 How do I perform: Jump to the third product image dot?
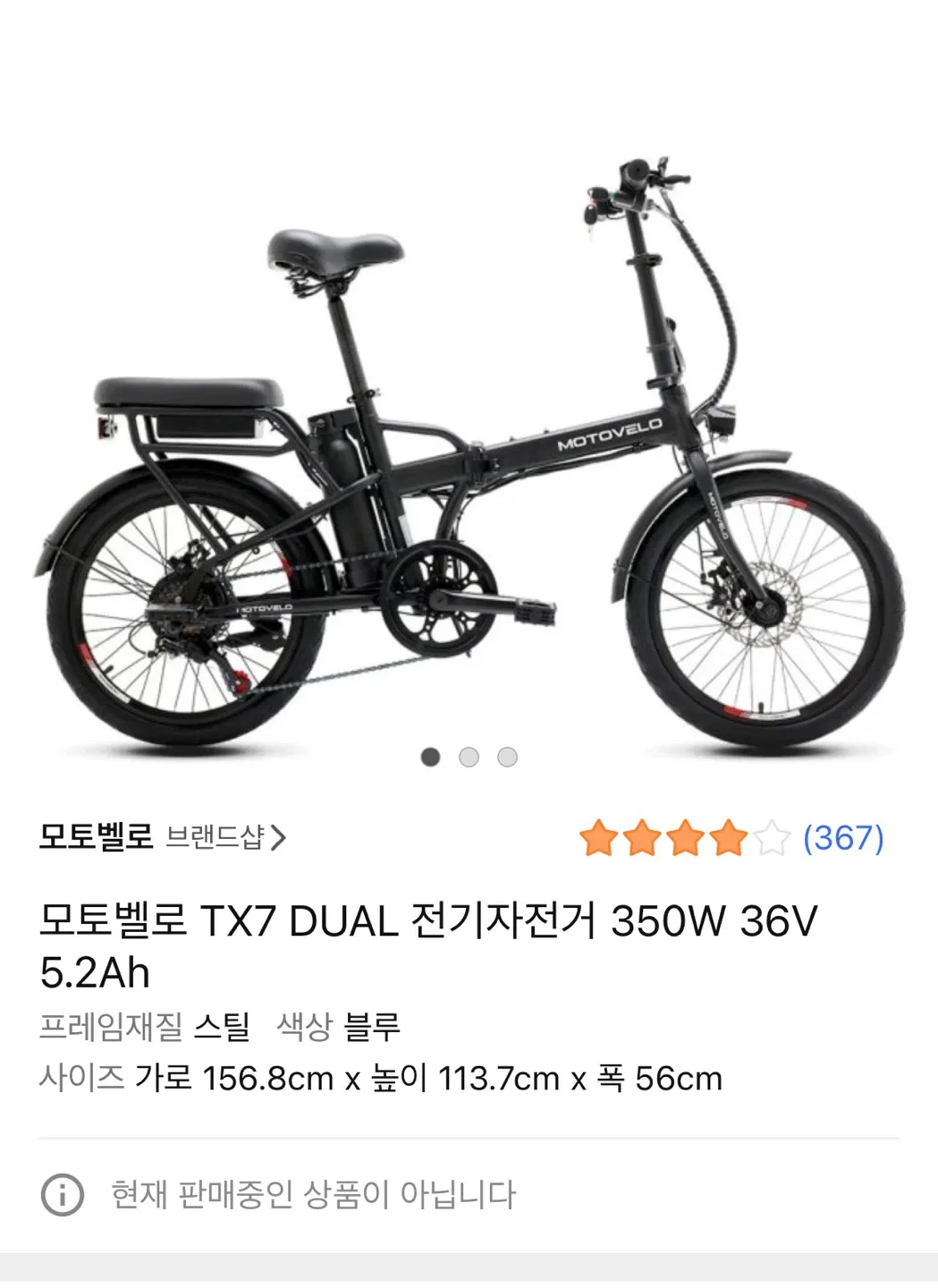click(x=507, y=758)
